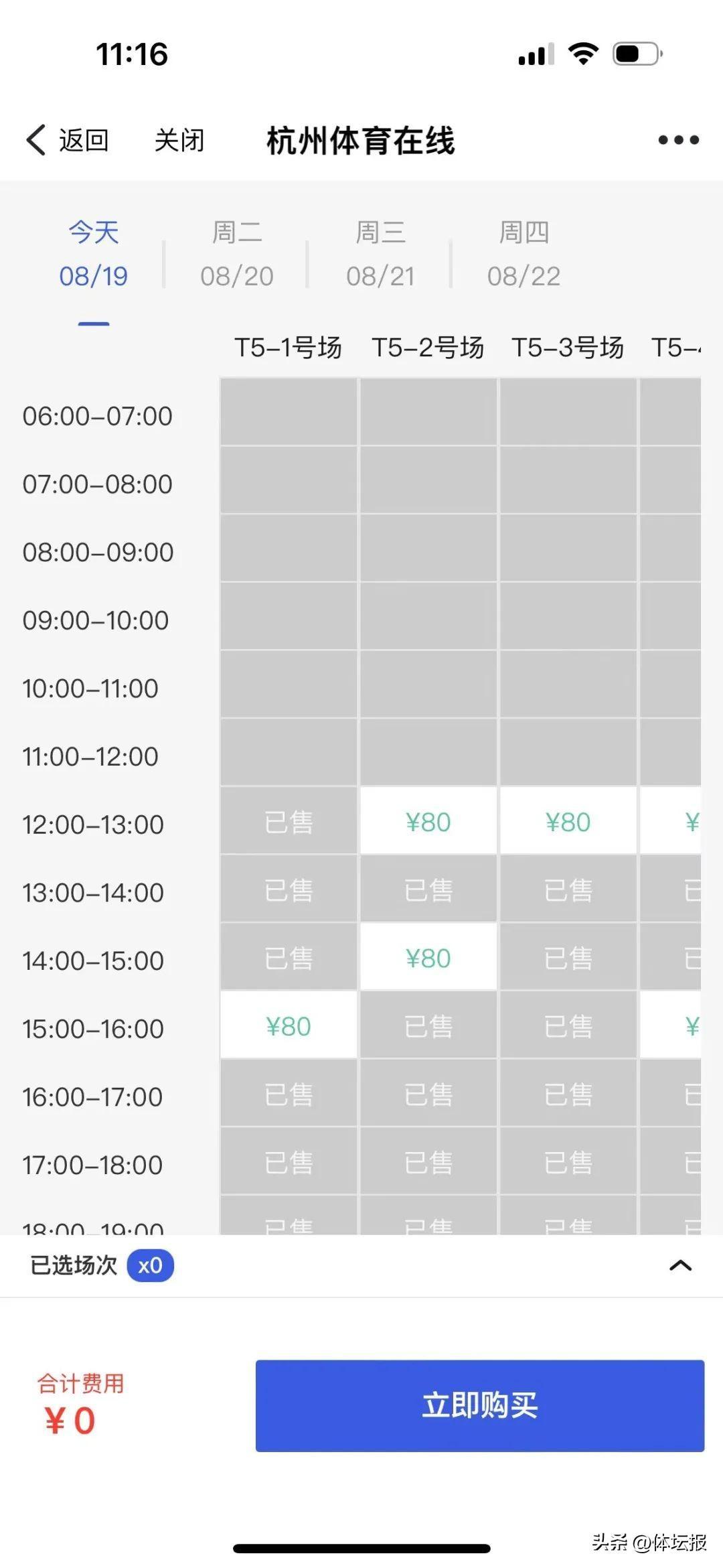Image resolution: width=723 pixels, height=1568 pixels.
Task: Expand the 已选场次 selected sessions panel
Action: pyautogui.click(x=680, y=1265)
